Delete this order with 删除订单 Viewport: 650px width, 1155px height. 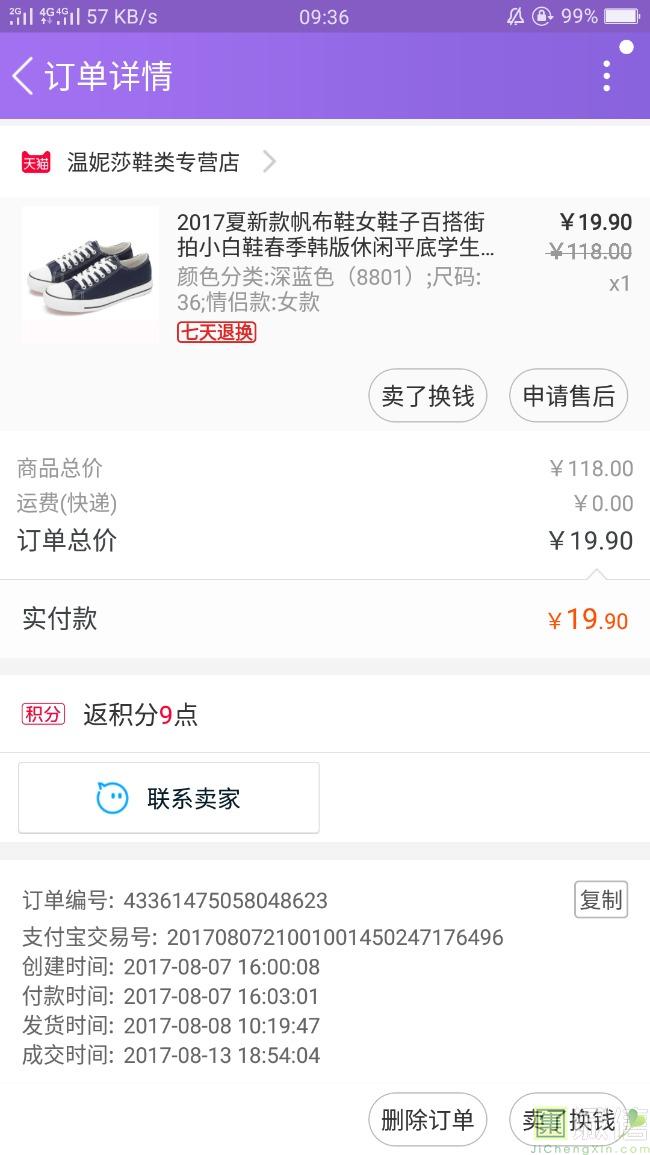(x=427, y=1120)
